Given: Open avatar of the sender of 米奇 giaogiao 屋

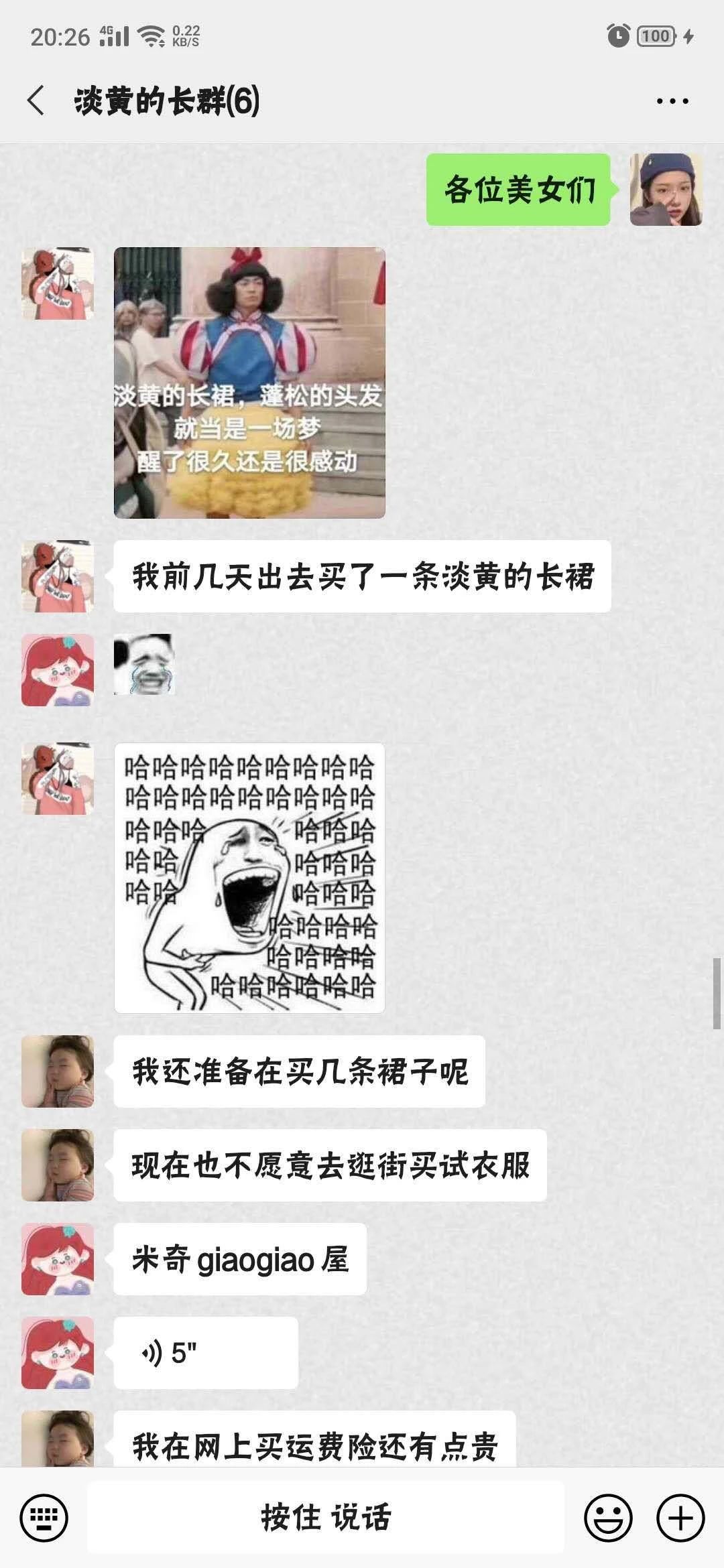Looking at the screenshot, I should tap(58, 1258).
